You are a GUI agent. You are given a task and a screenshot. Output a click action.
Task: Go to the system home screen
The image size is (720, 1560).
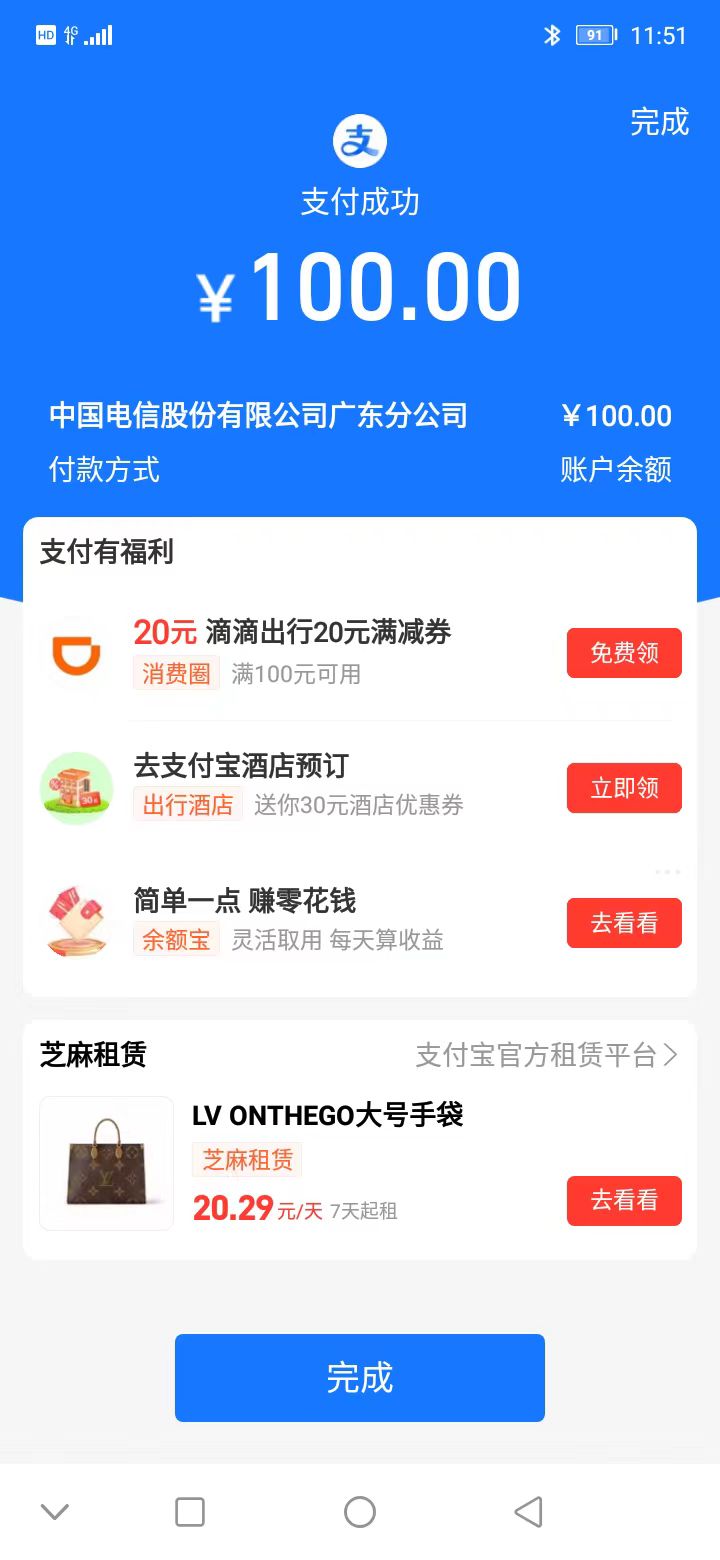tap(360, 1512)
